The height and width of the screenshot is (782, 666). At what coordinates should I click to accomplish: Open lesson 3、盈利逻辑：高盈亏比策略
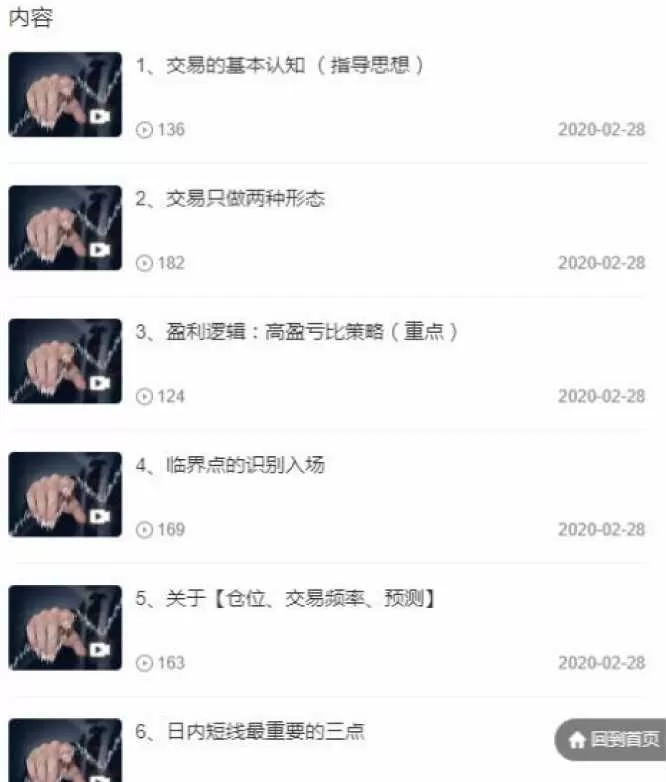point(297,332)
